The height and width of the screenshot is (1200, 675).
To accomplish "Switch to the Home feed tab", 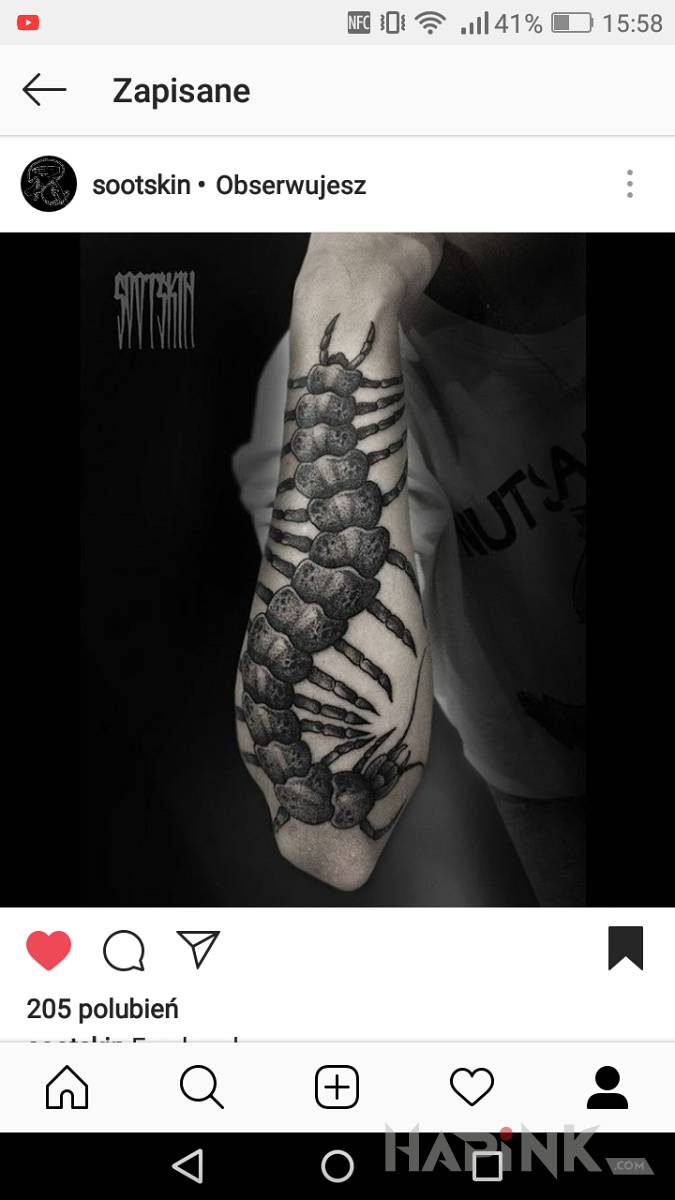I will coord(67,1087).
